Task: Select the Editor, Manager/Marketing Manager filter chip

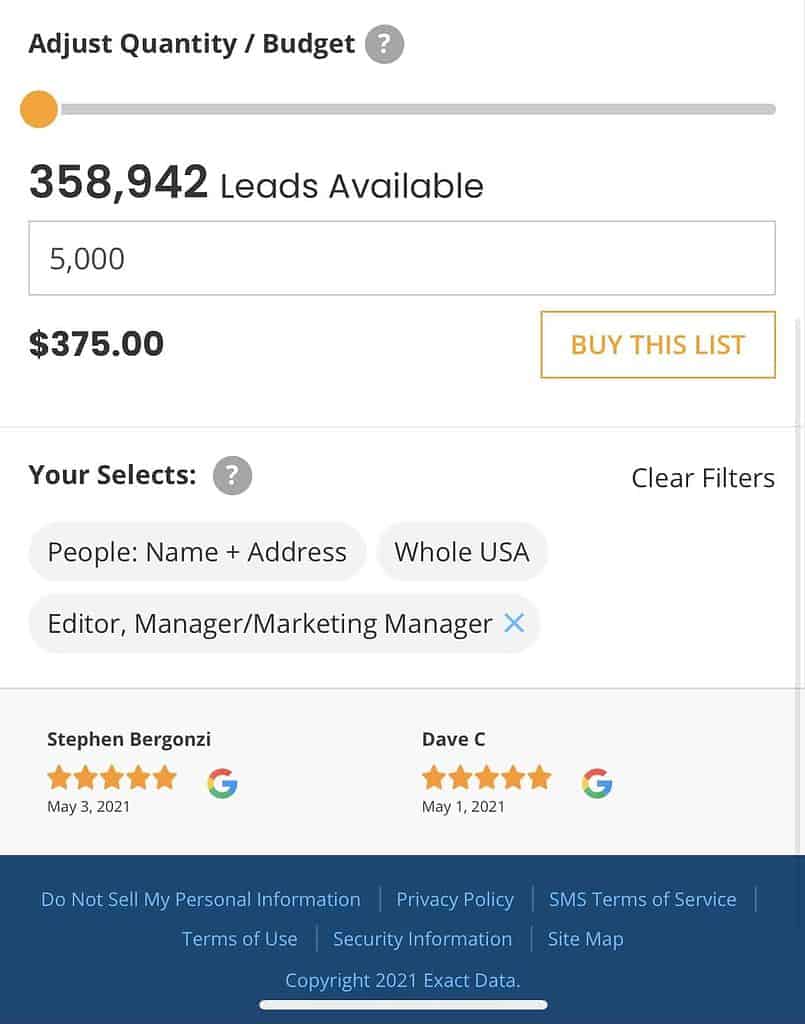Action: pos(265,622)
